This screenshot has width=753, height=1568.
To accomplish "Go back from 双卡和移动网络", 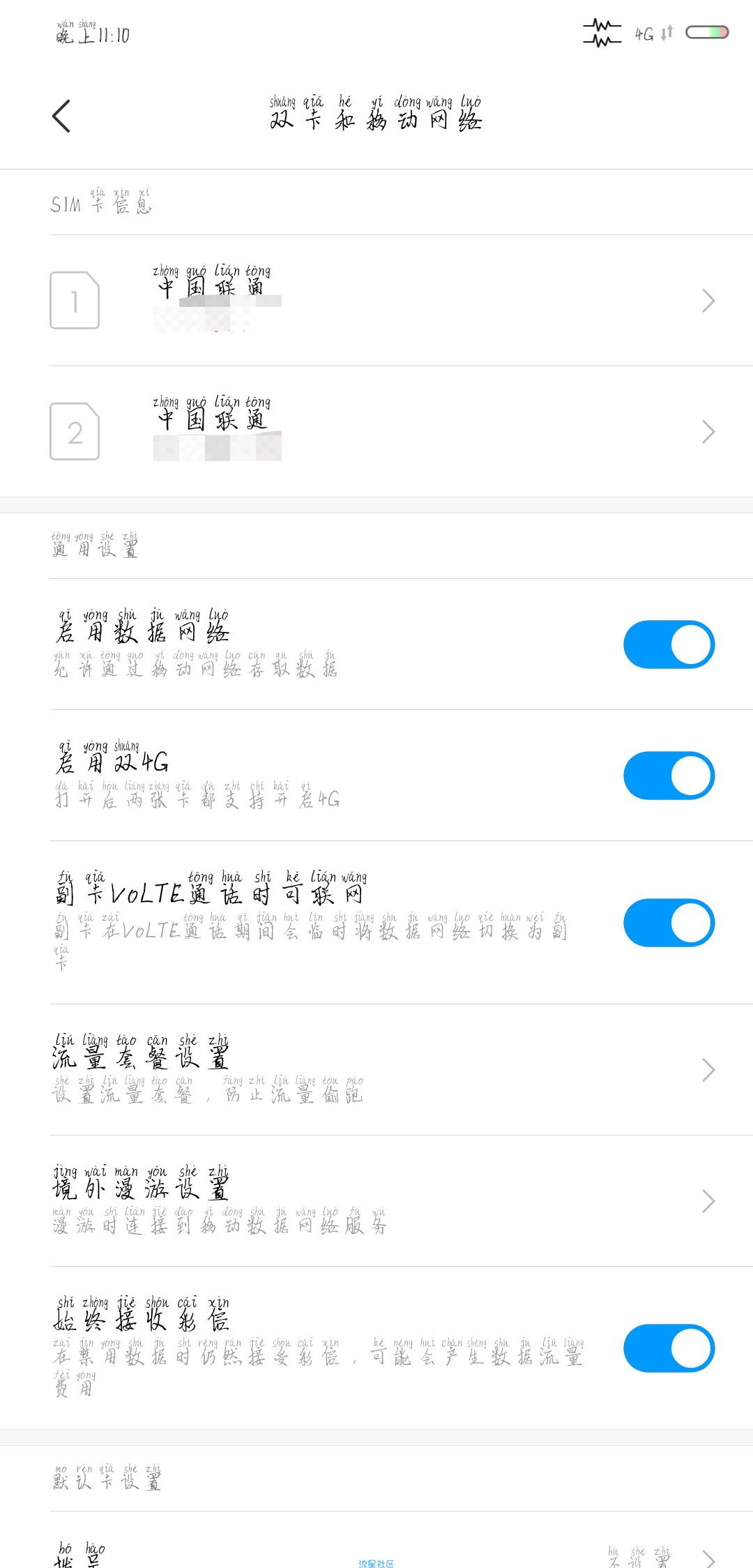I will (x=61, y=116).
